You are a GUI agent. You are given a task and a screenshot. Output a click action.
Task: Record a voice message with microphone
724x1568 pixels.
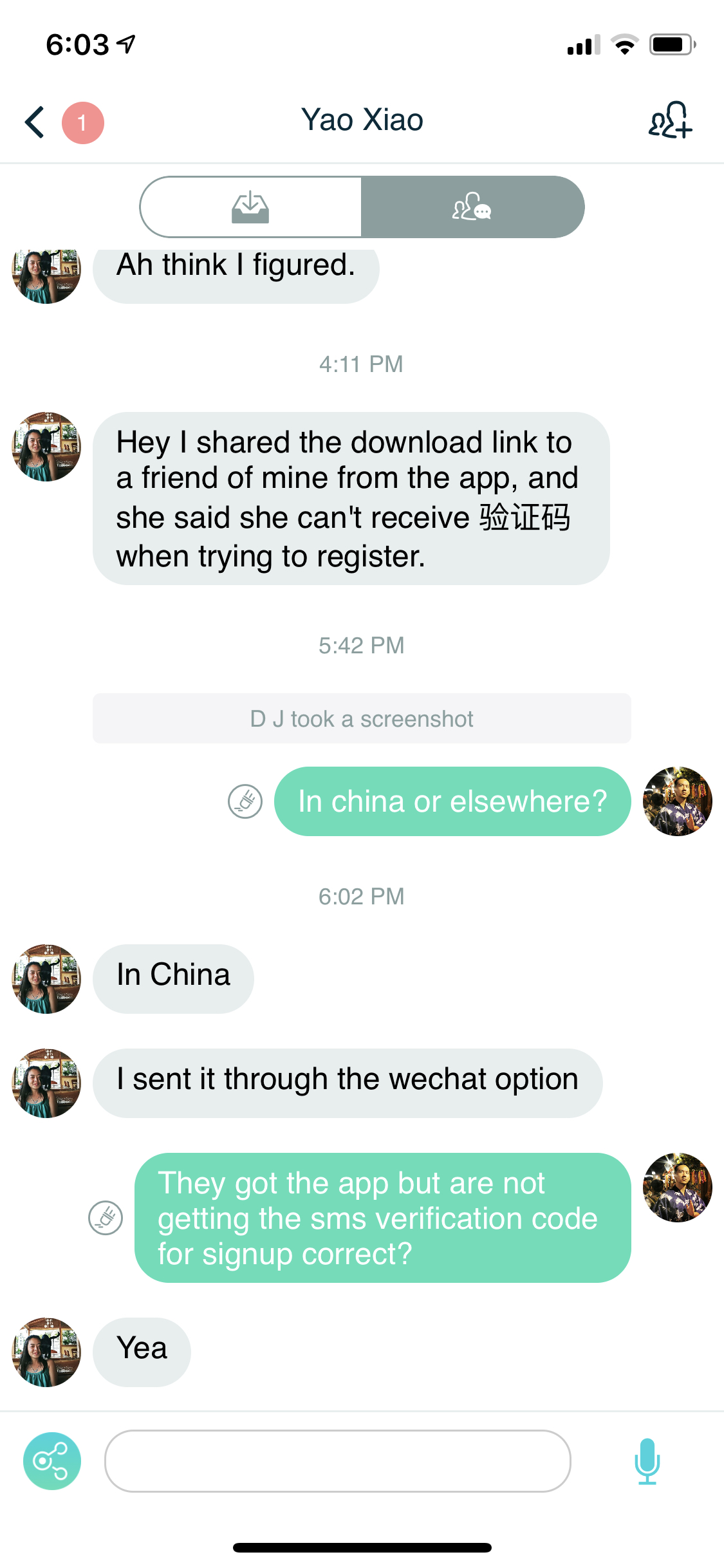pos(647,1461)
